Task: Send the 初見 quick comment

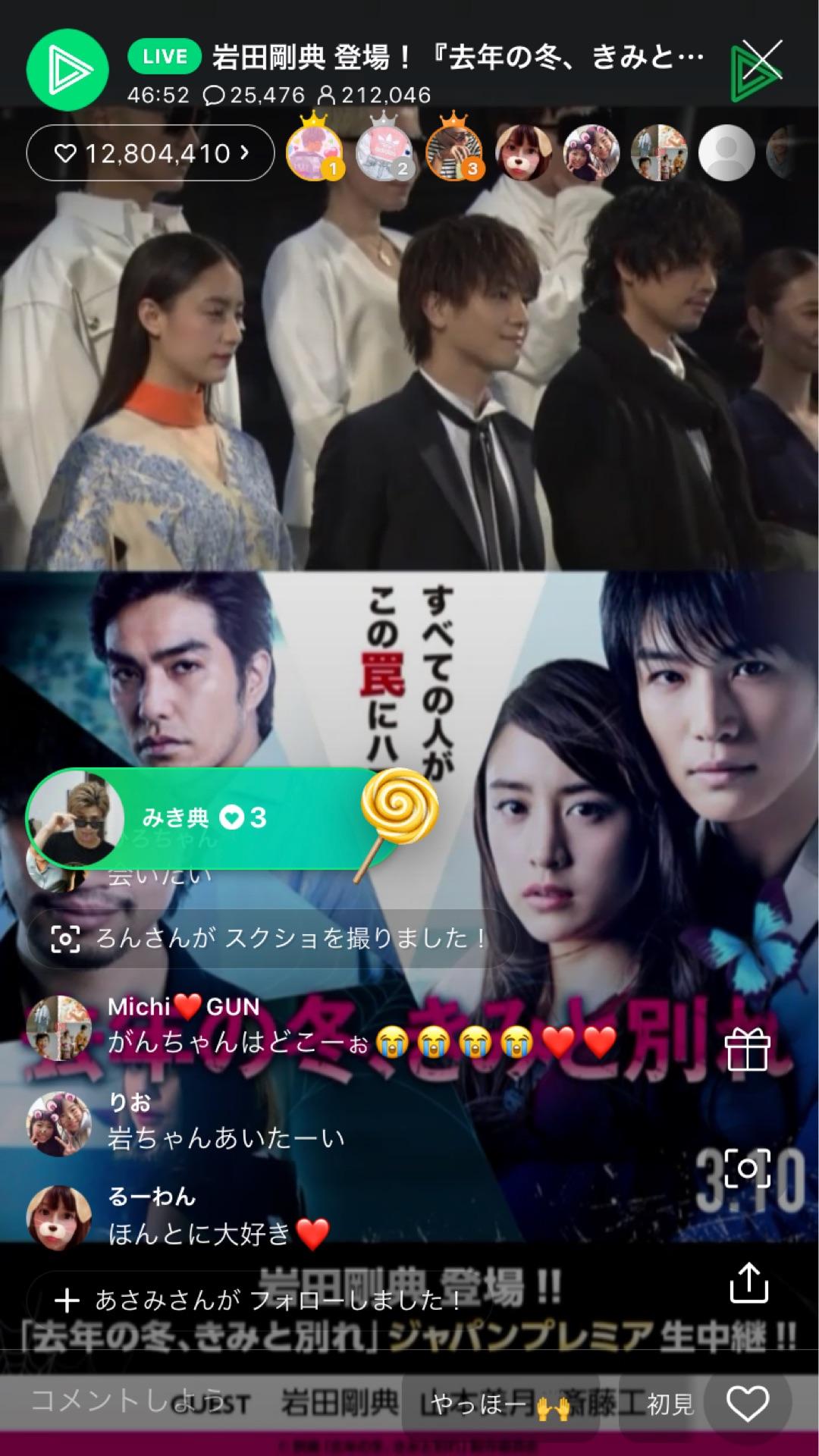Action: pyautogui.click(x=670, y=1404)
